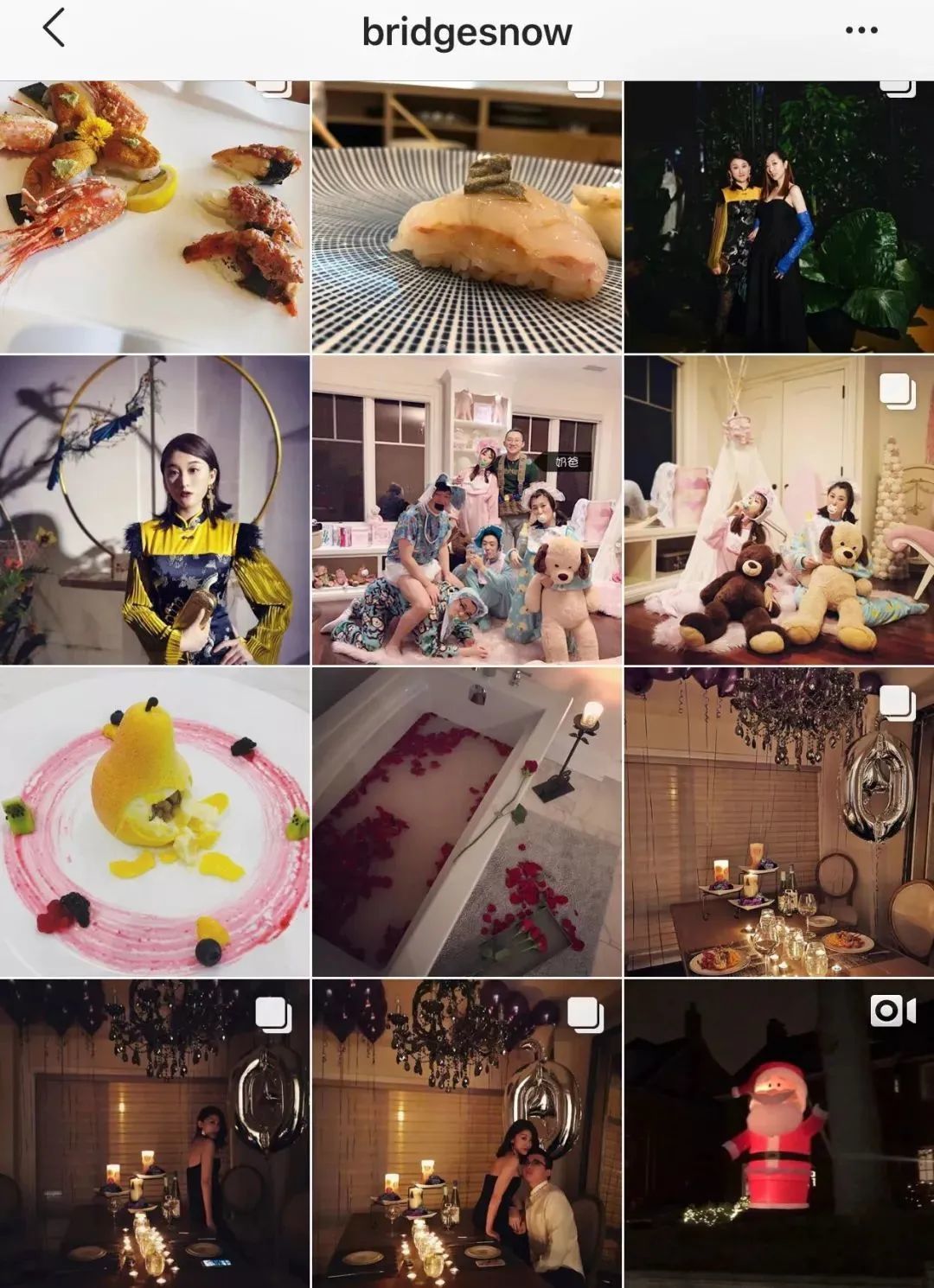View the pajama party group photo post

point(467,510)
